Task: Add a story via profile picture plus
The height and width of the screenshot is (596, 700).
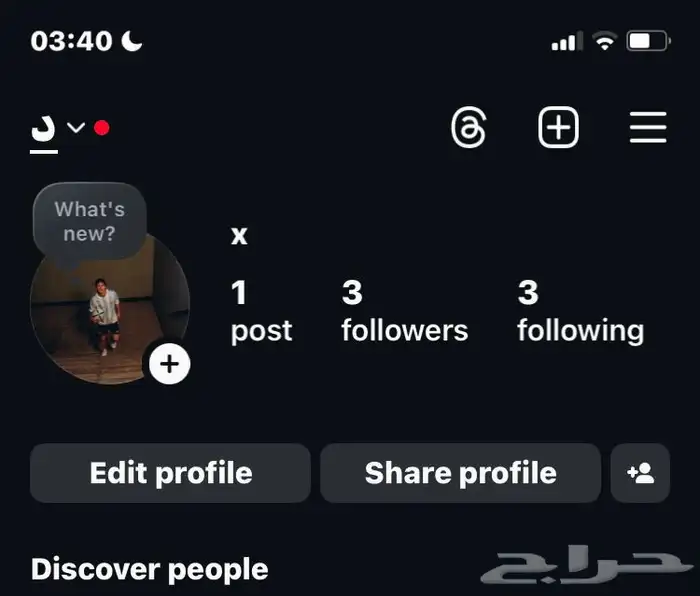Action: (170, 364)
